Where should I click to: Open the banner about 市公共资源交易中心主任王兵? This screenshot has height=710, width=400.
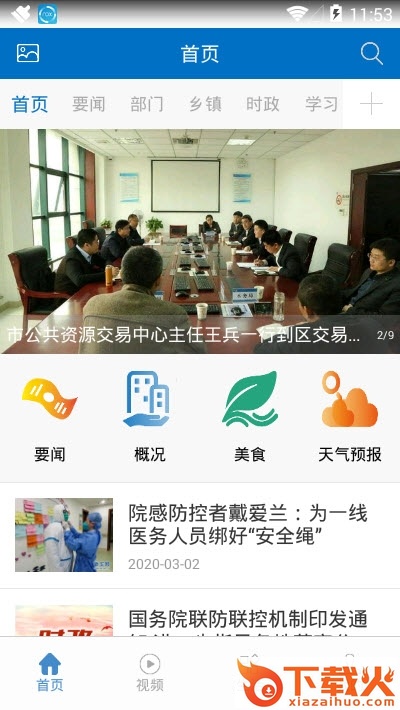200,241
